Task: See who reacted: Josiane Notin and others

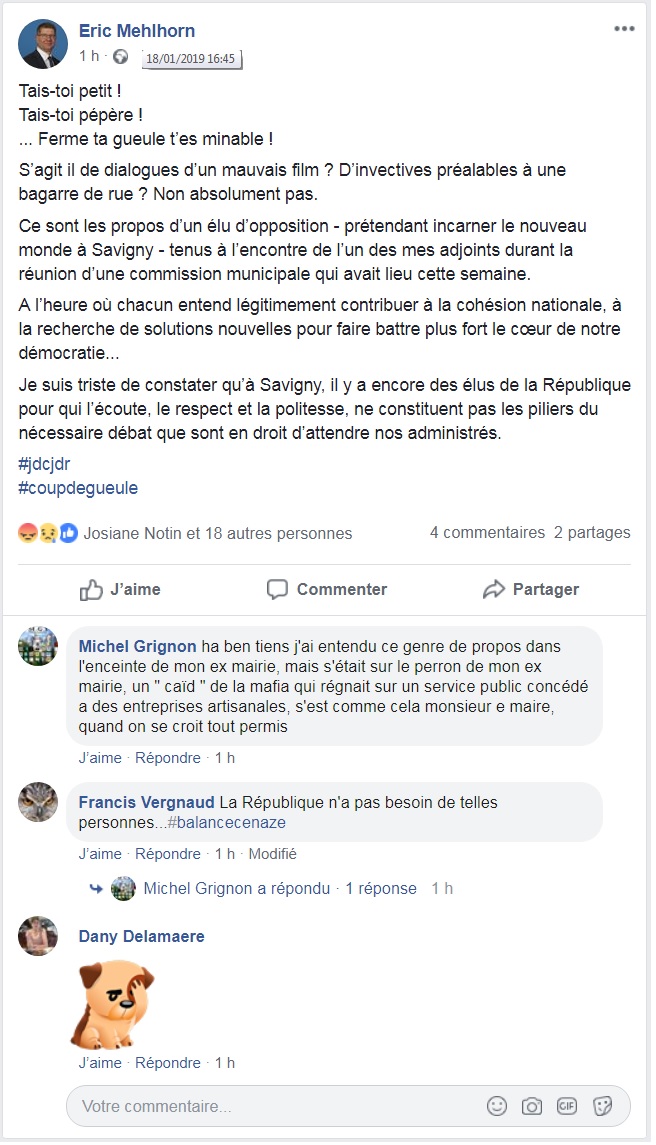Action: [x=217, y=534]
